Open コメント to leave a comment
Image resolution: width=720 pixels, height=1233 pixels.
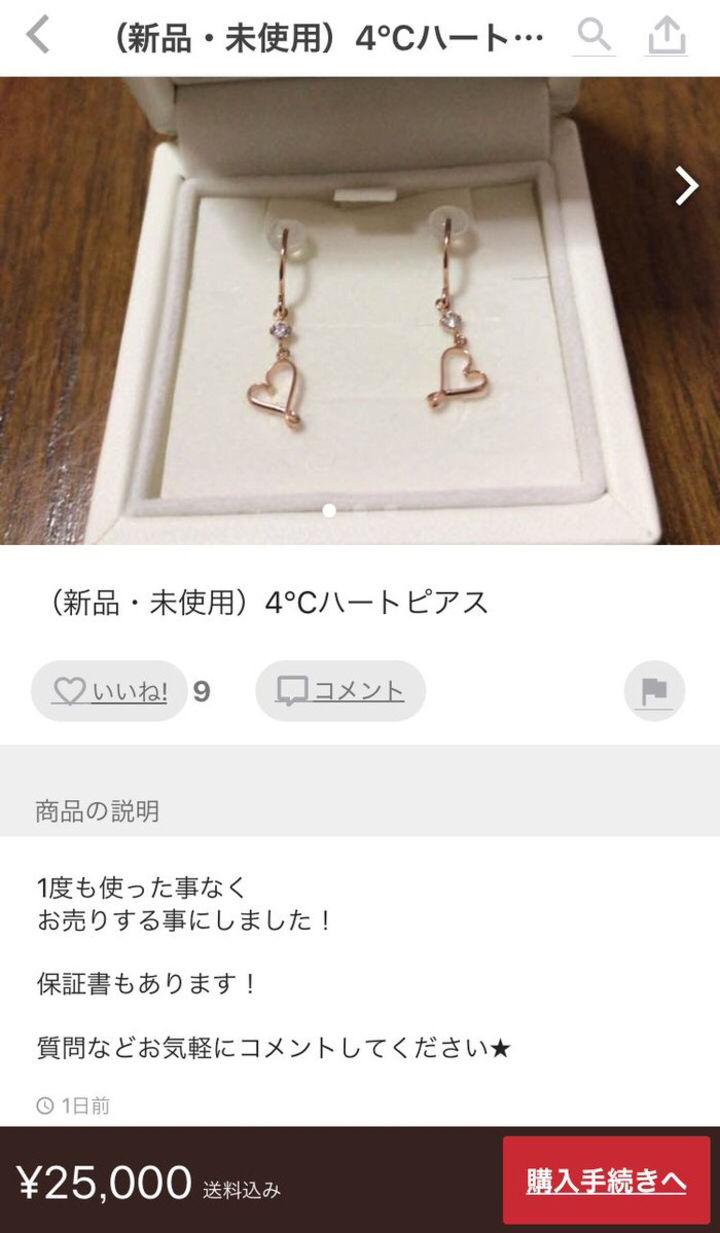point(337,689)
